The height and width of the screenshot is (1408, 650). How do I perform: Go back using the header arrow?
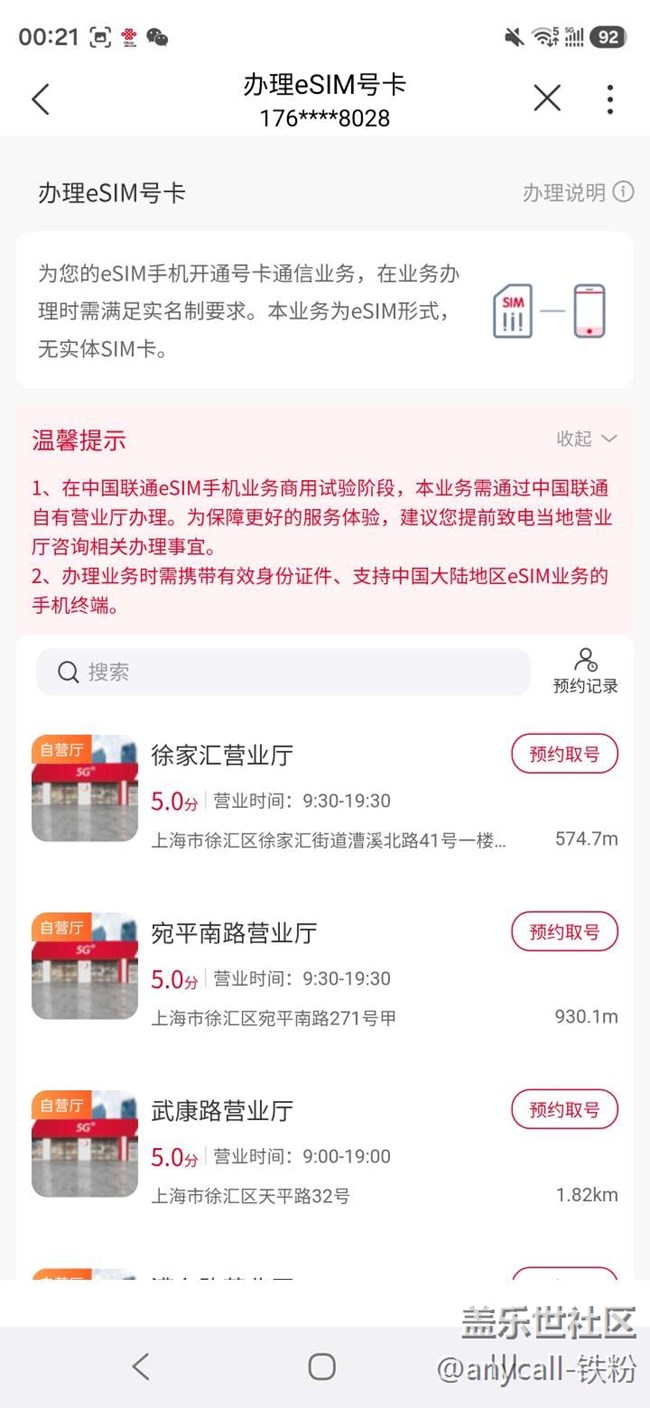tap(41, 99)
